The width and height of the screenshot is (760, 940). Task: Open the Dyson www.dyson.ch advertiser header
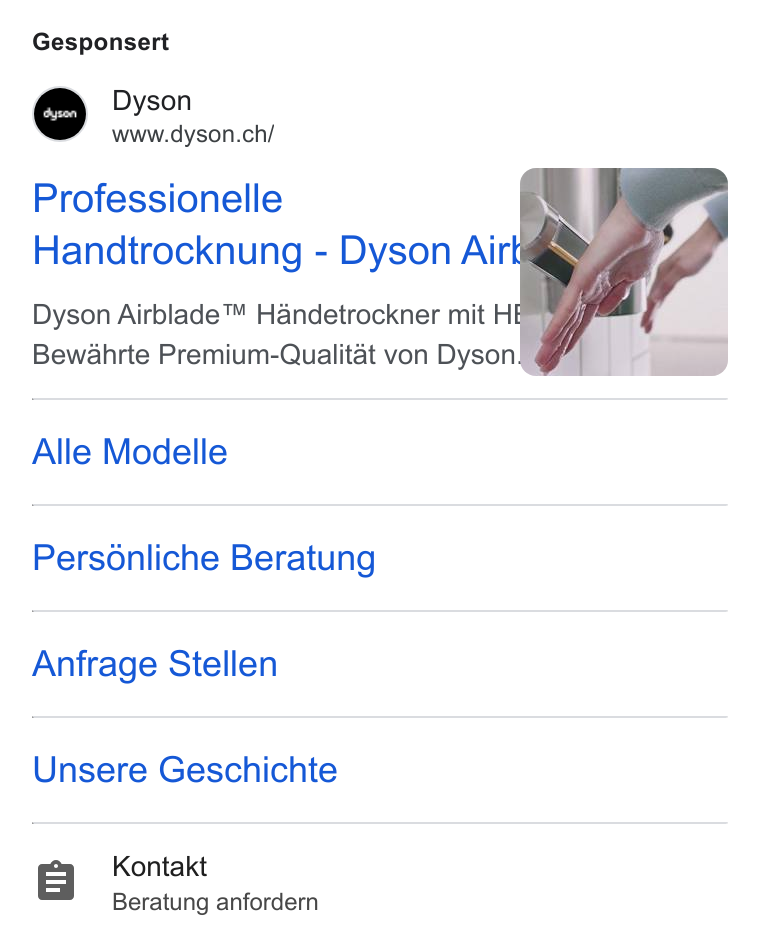coord(153,115)
